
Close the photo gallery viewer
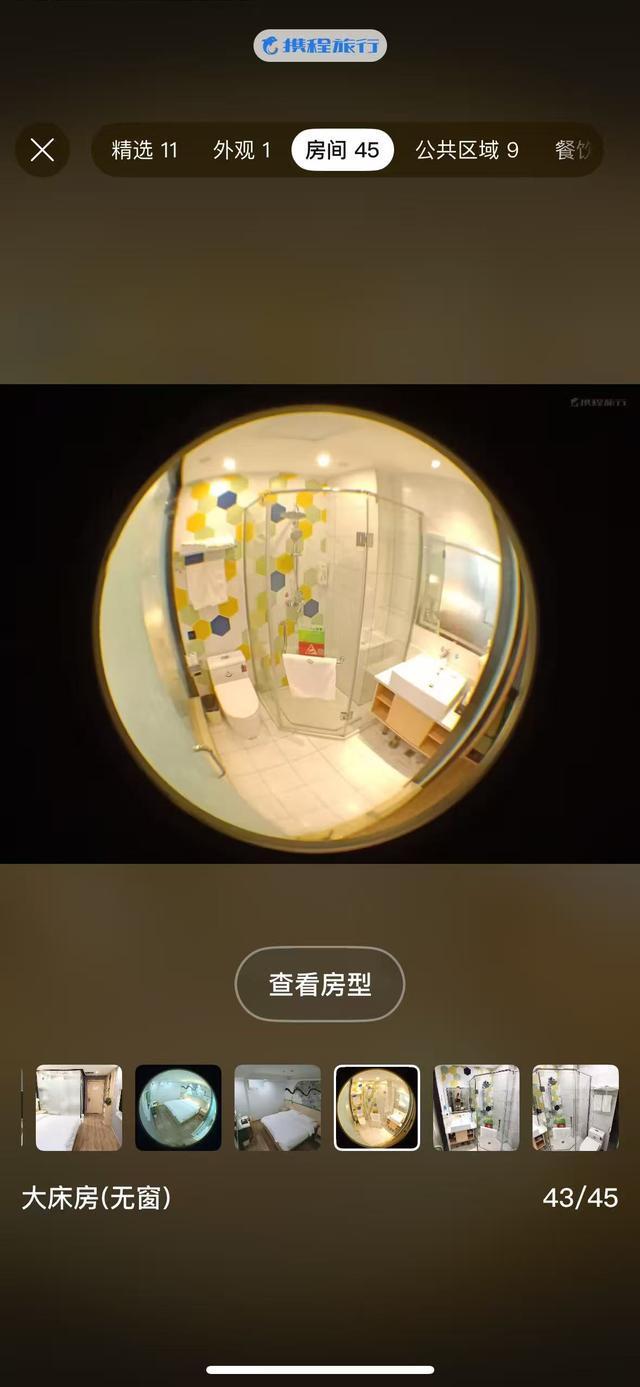pos(42,150)
